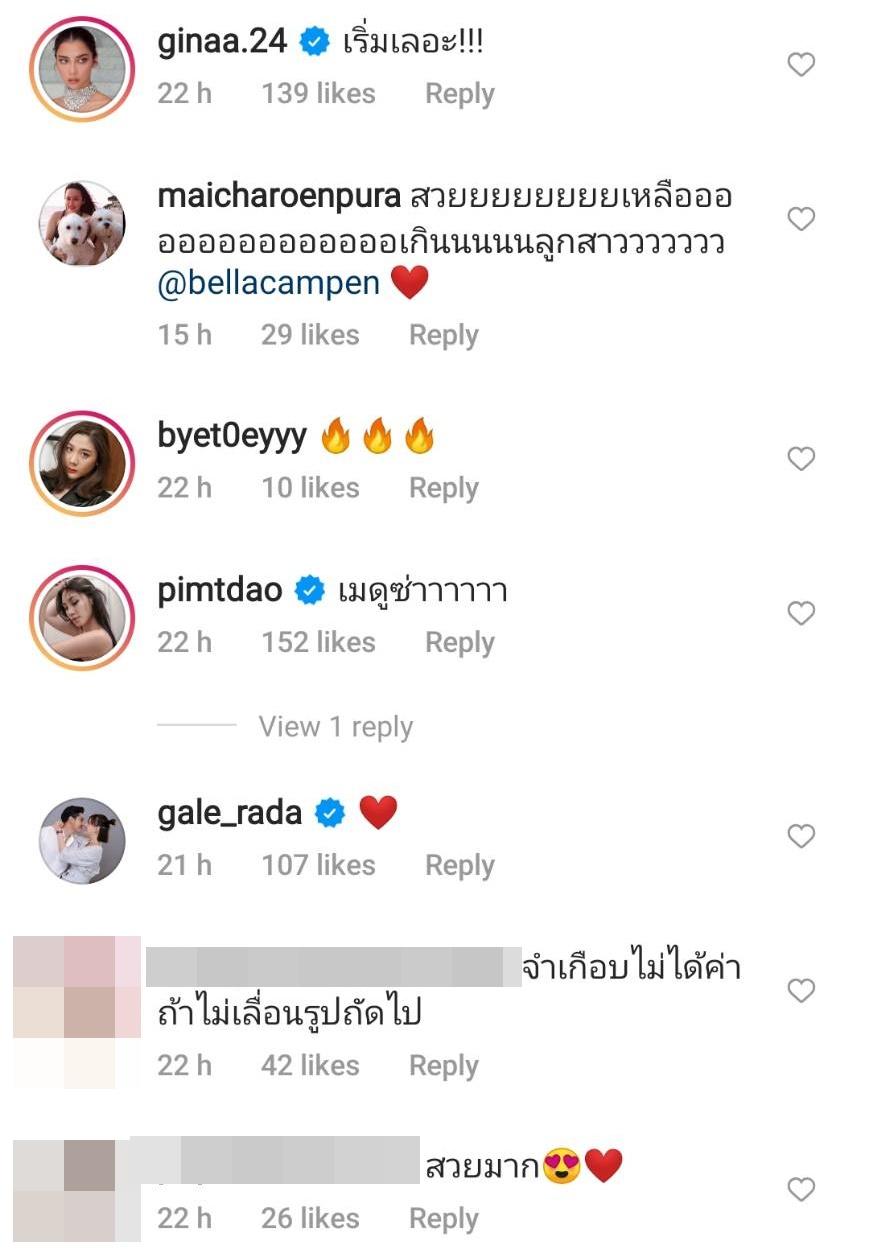Viewport: 869px width, 1251px height.
Task: Expand View 1 reply under pimtdao
Action: (x=335, y=727)
